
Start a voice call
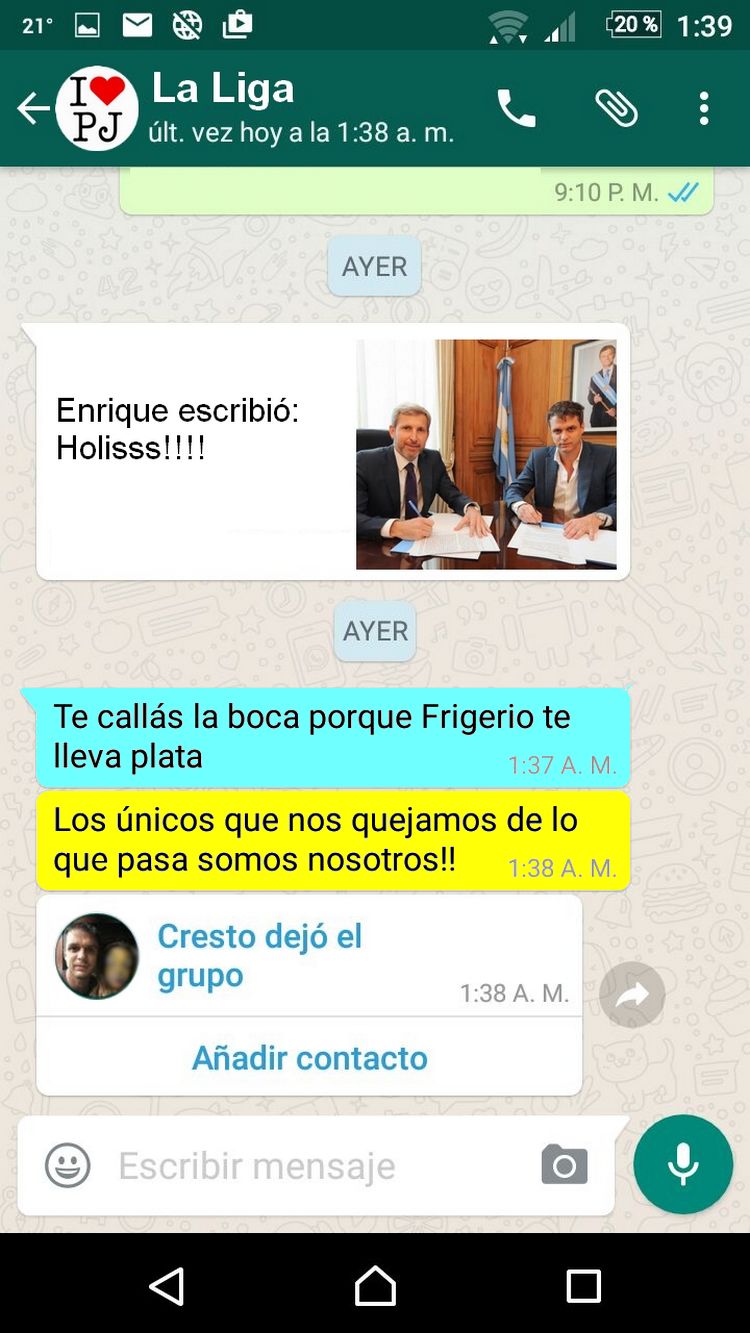[516, 108]
